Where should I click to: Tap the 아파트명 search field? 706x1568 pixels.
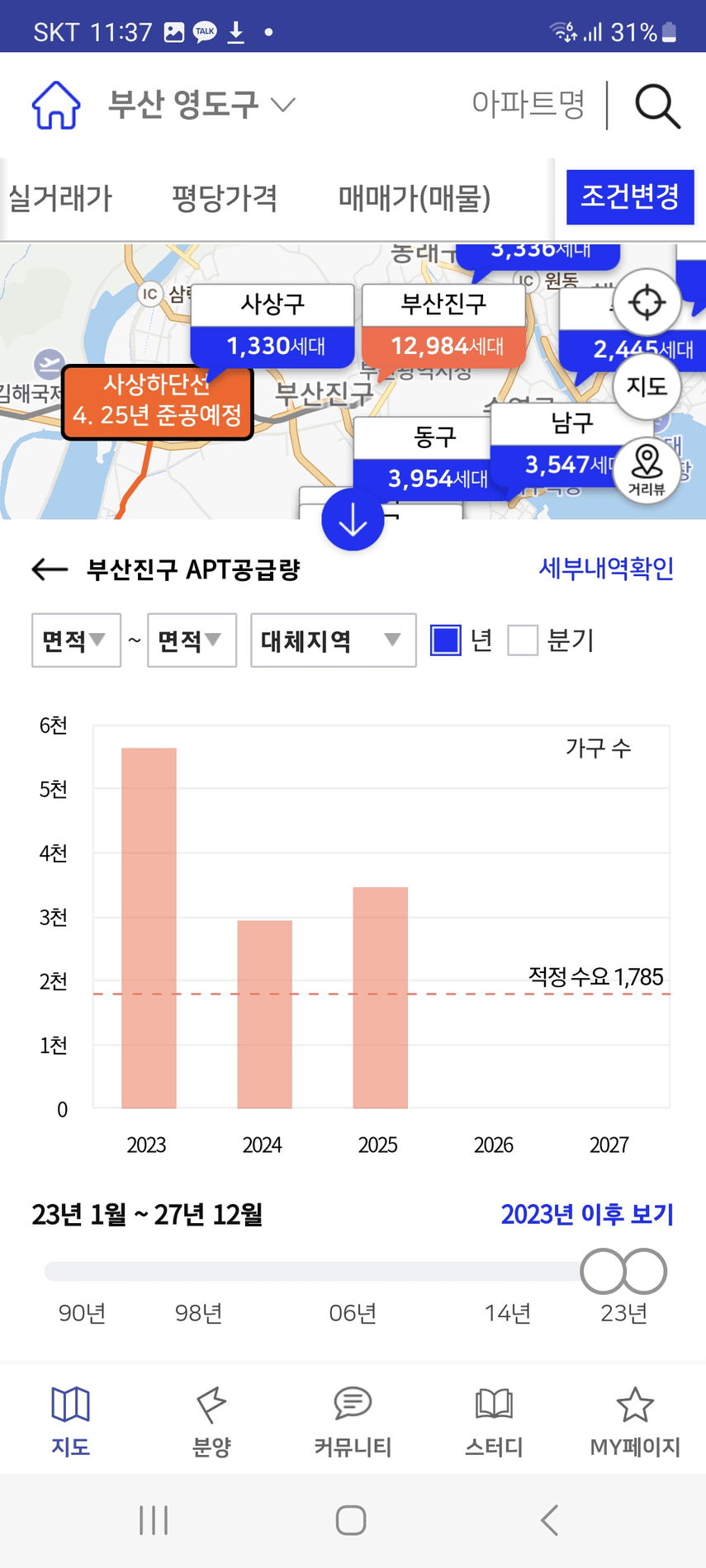coord(528,105)
